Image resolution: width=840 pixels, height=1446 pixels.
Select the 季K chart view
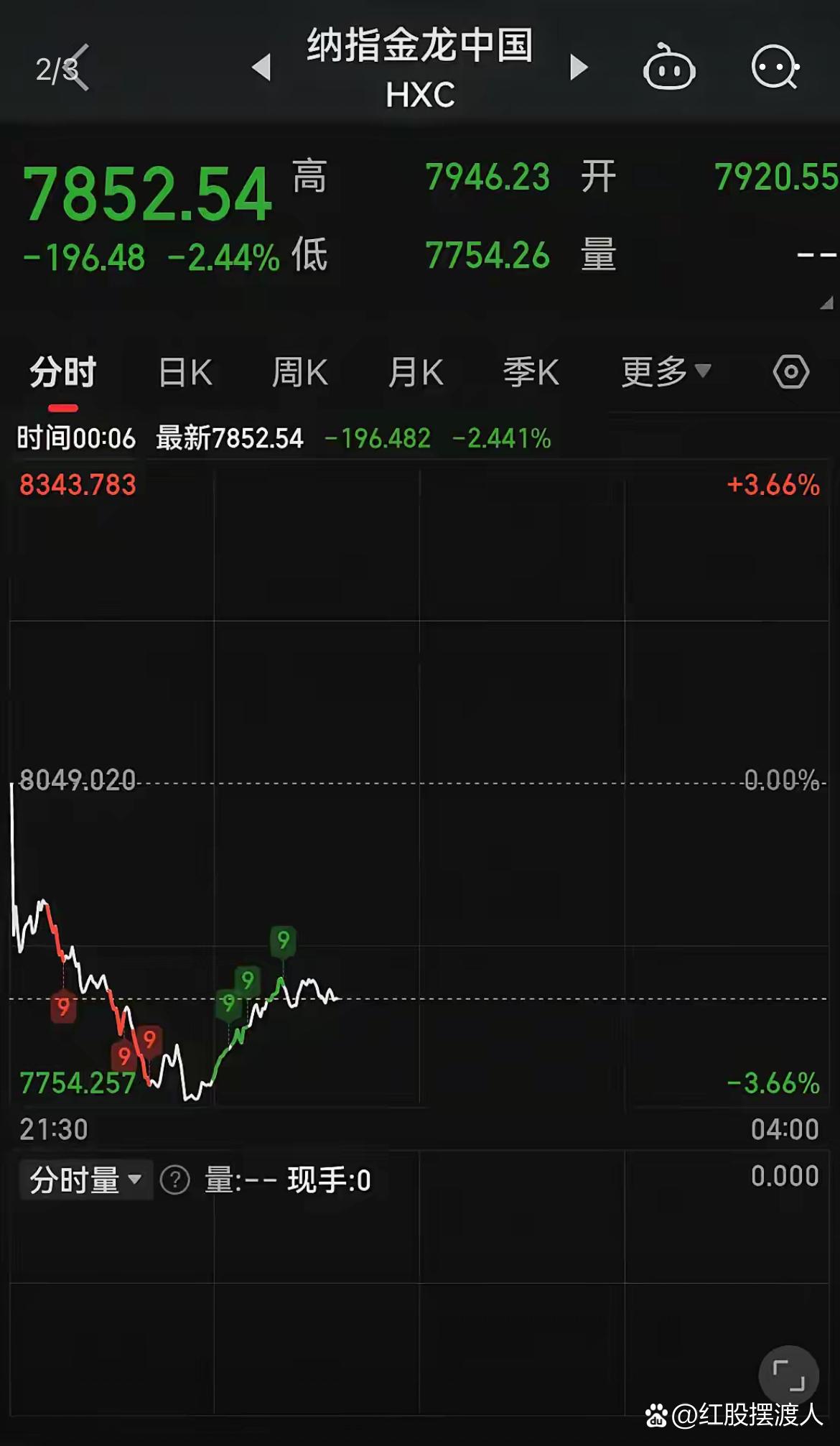(531, 371)
